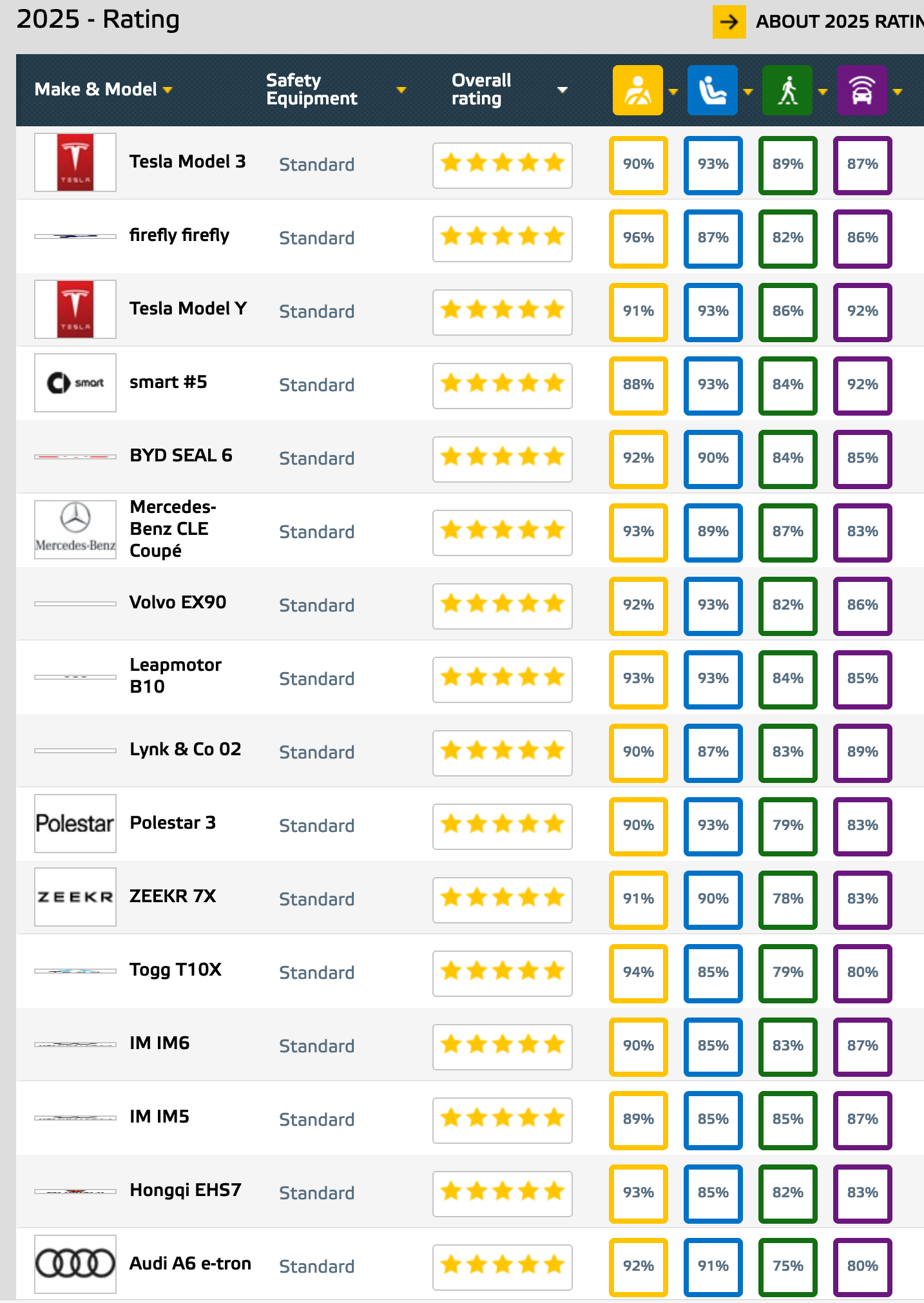Open the Audi A6 e-tron result

click(190, 1264)
